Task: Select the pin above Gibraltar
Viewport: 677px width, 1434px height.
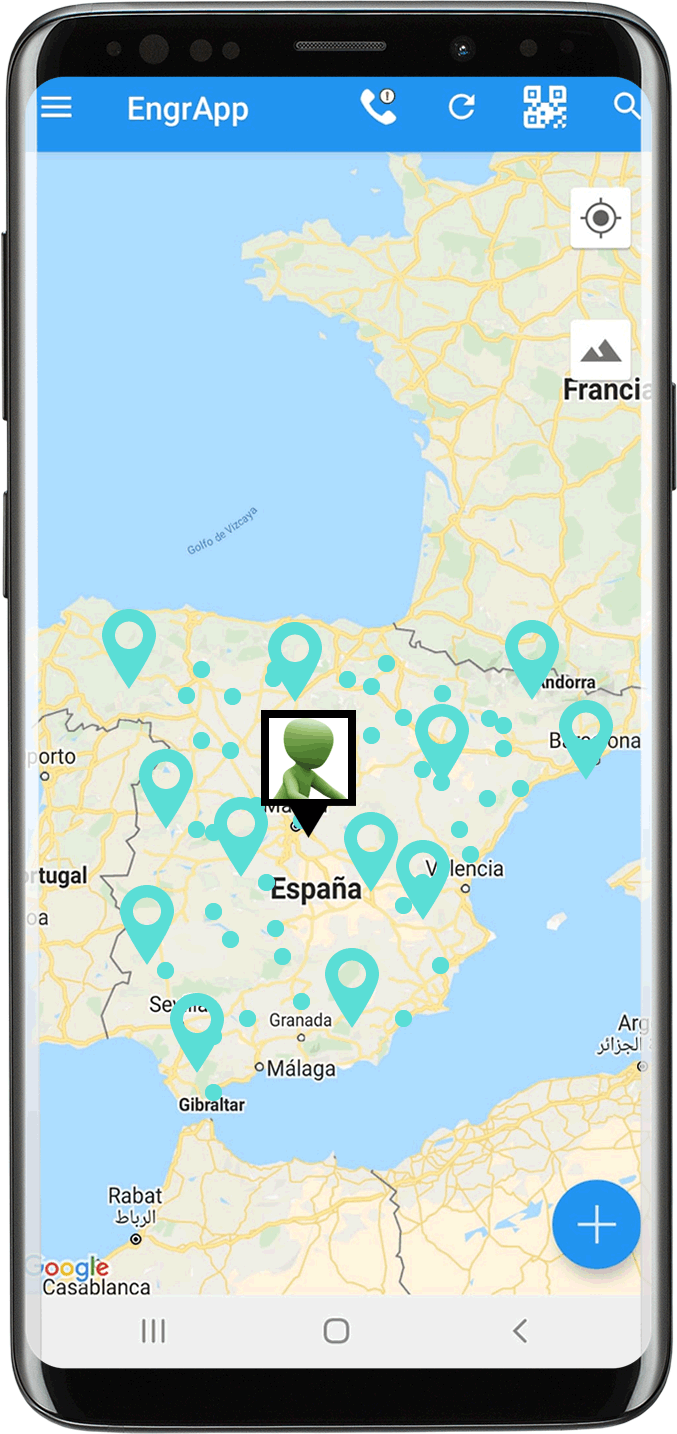Action: [197, 1024]
